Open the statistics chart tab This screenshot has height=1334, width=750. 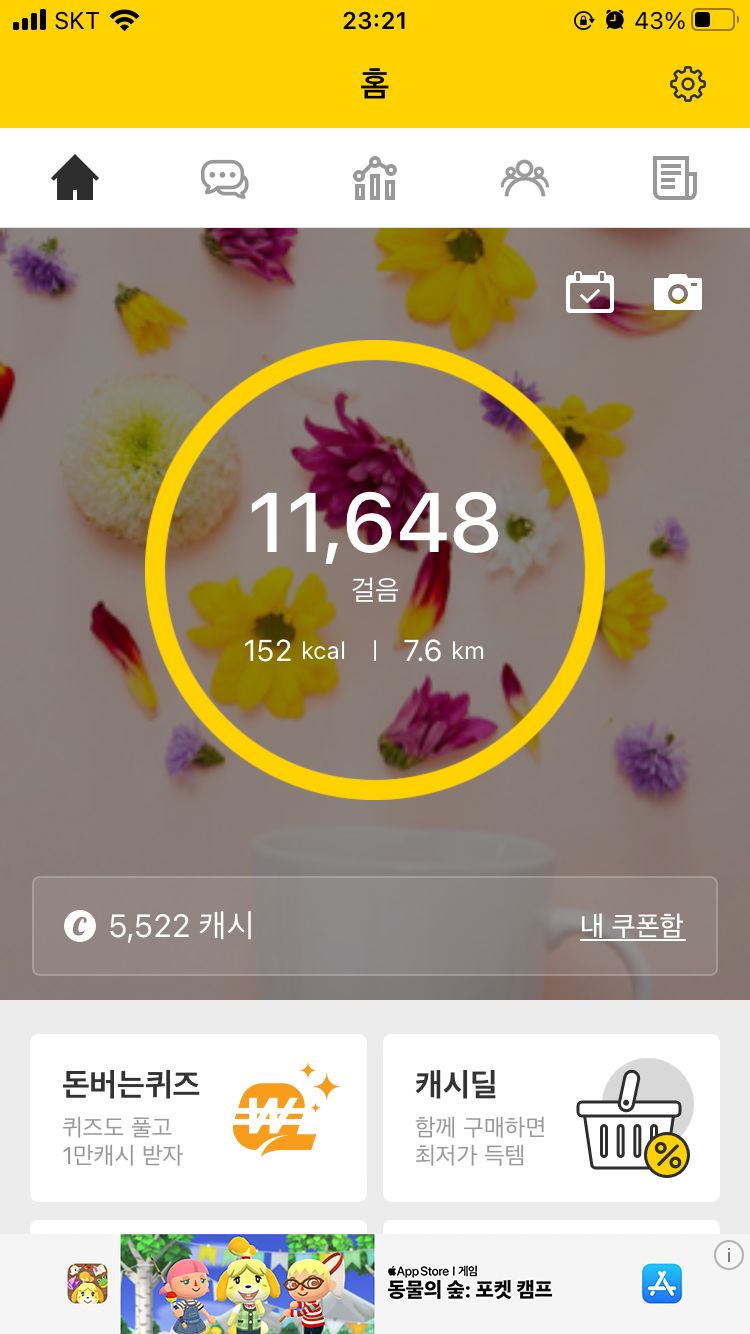(x=375, y=179)
